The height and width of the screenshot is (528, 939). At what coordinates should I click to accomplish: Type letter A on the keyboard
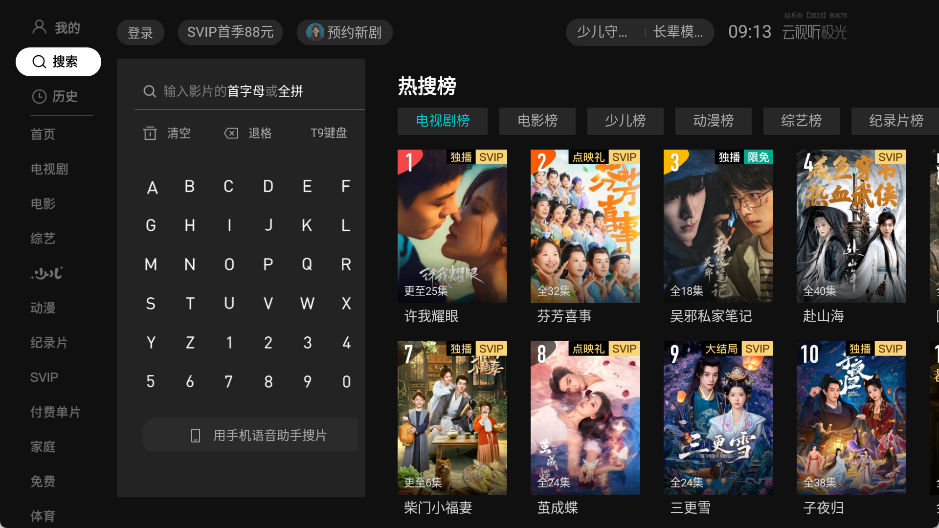(x=152, y=187)
